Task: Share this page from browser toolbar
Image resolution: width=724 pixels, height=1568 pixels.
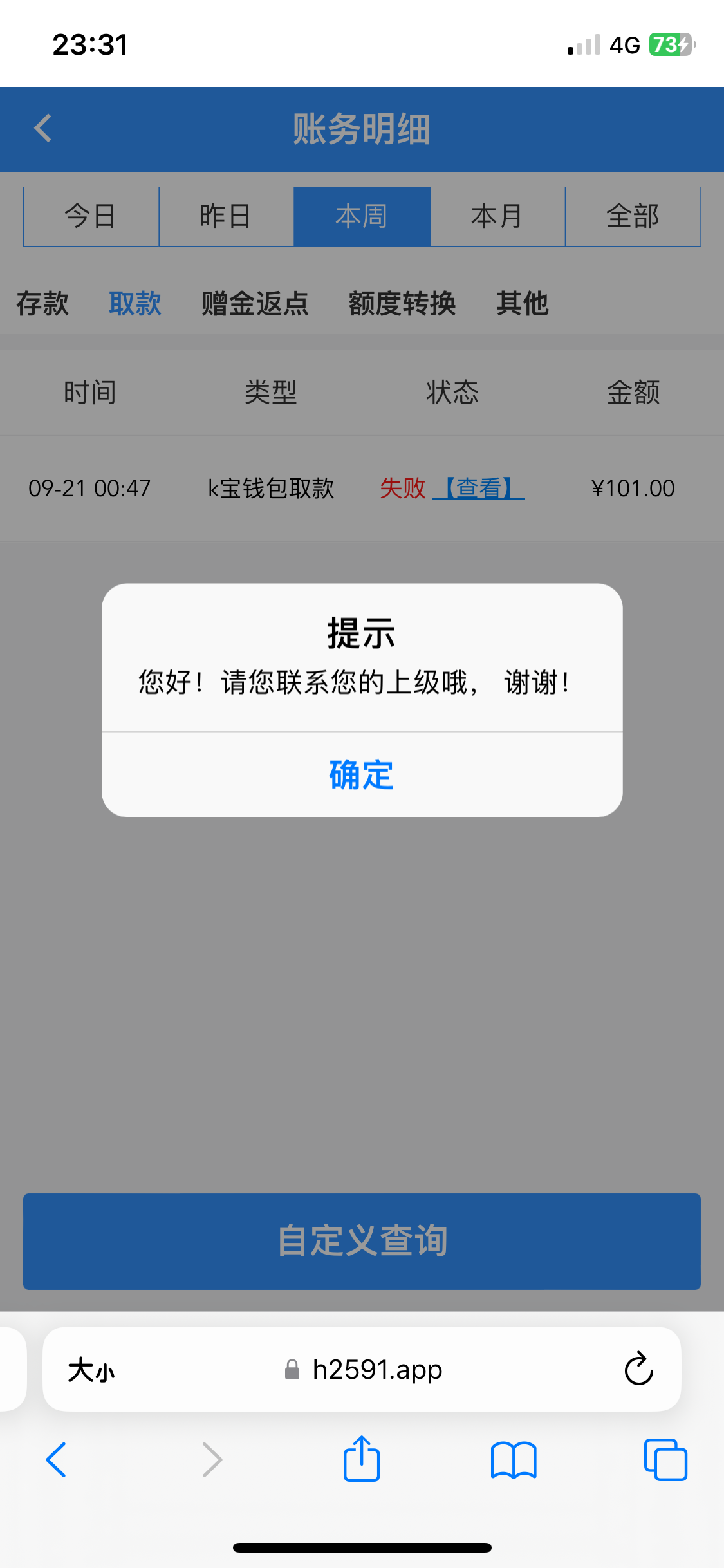Action: click(x=362, y=1459)
